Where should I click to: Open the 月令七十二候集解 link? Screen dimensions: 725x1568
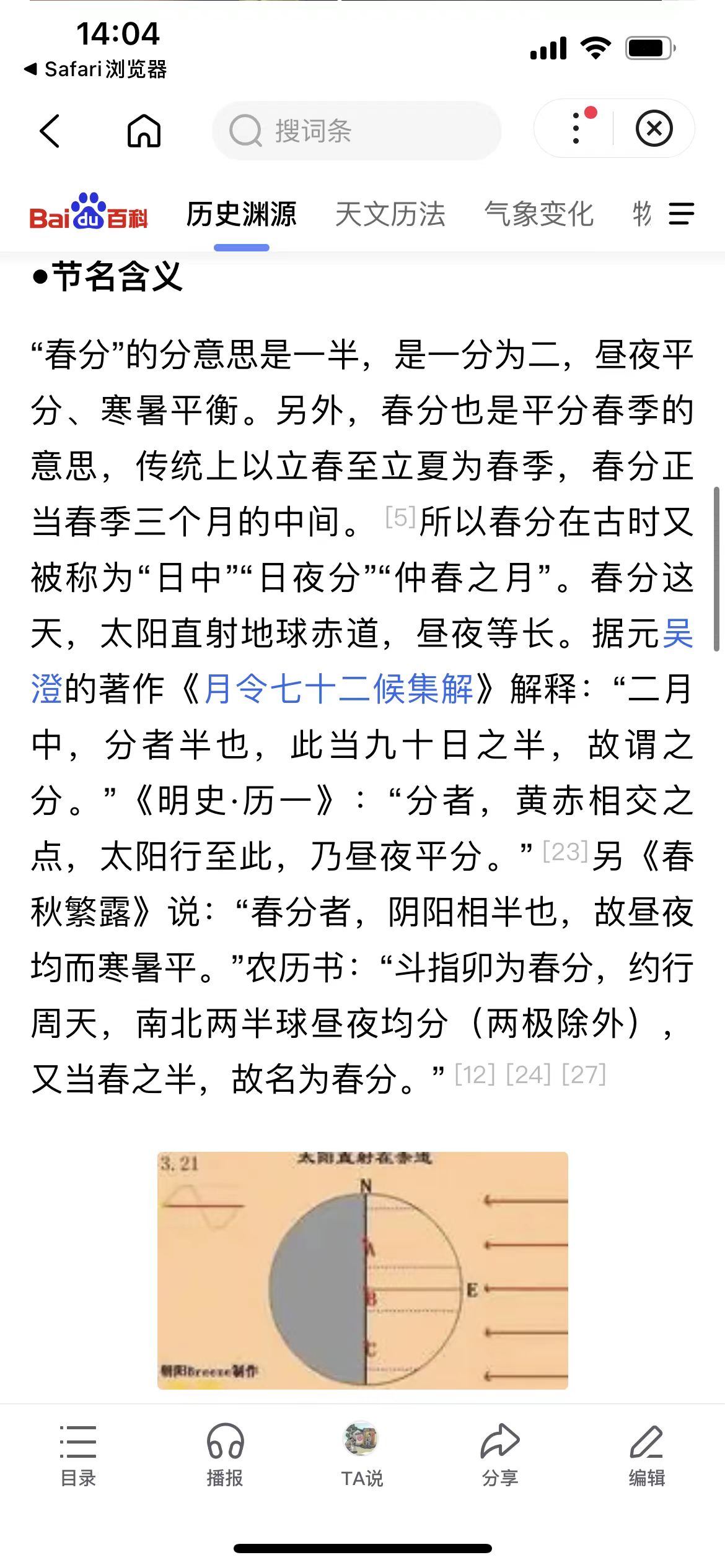[x=339, y=689]
